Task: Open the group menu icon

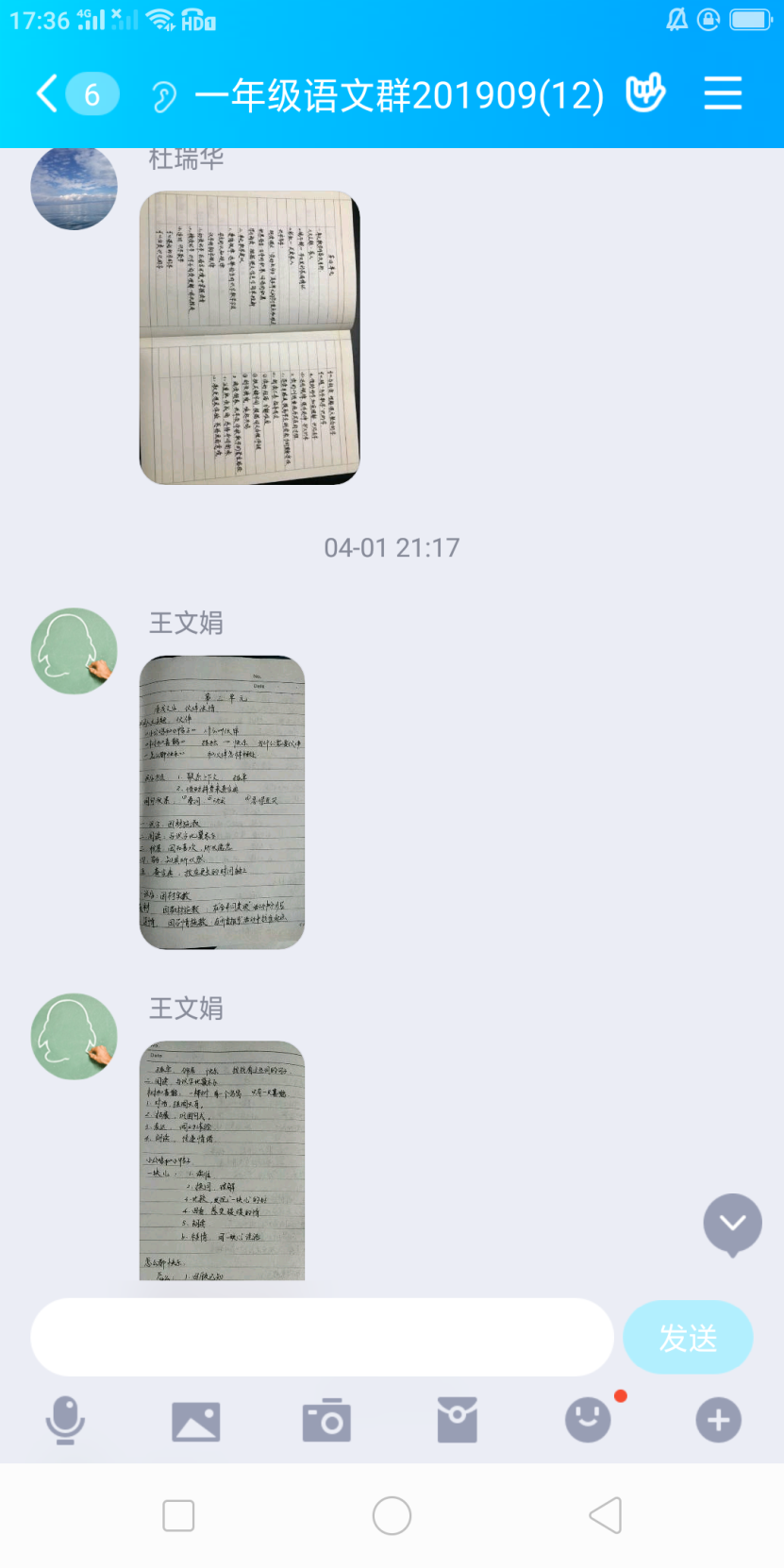Action: (x=723, y=94)
